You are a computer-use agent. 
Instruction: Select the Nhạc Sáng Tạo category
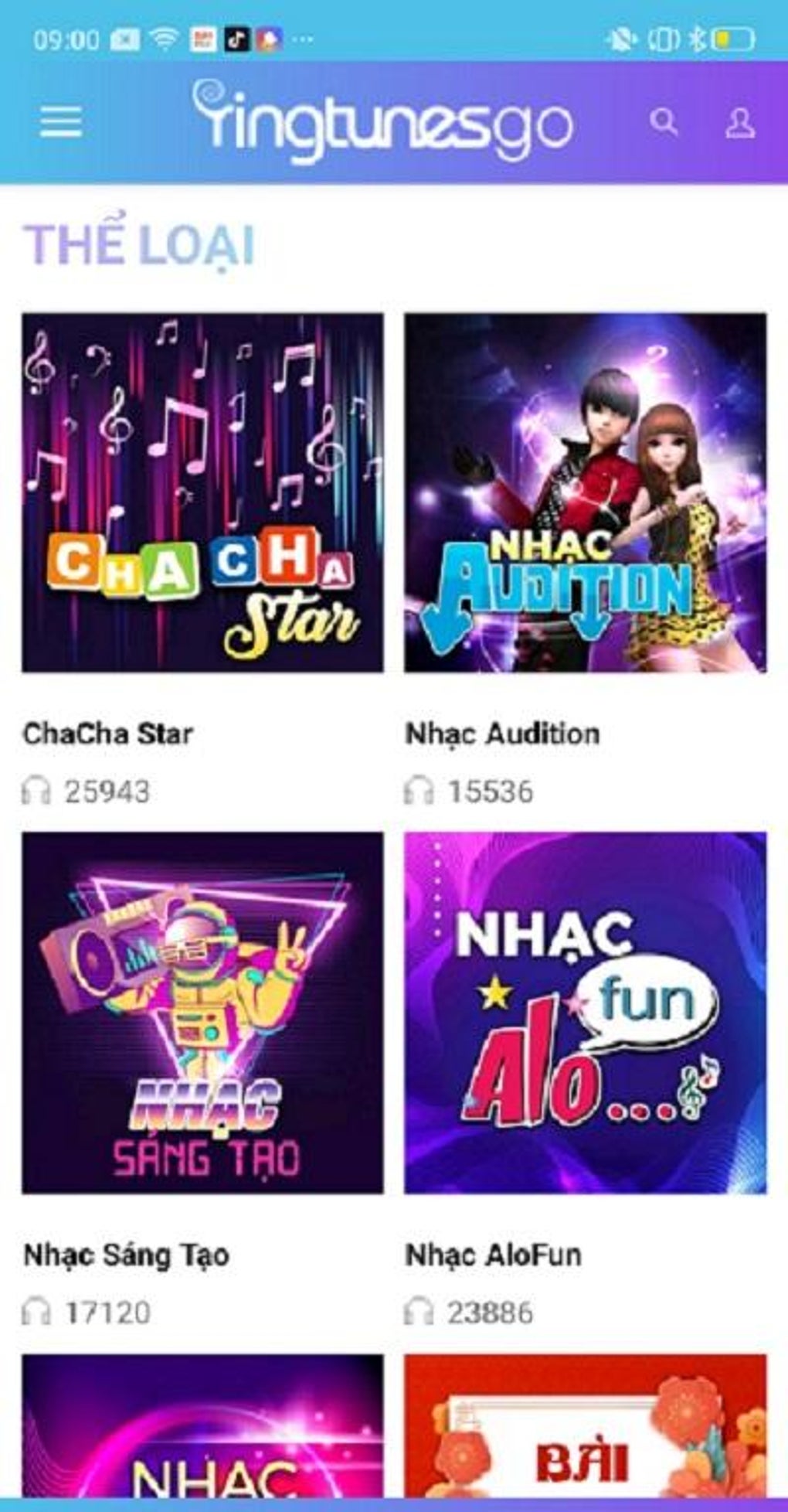(x=202, y=1013)
